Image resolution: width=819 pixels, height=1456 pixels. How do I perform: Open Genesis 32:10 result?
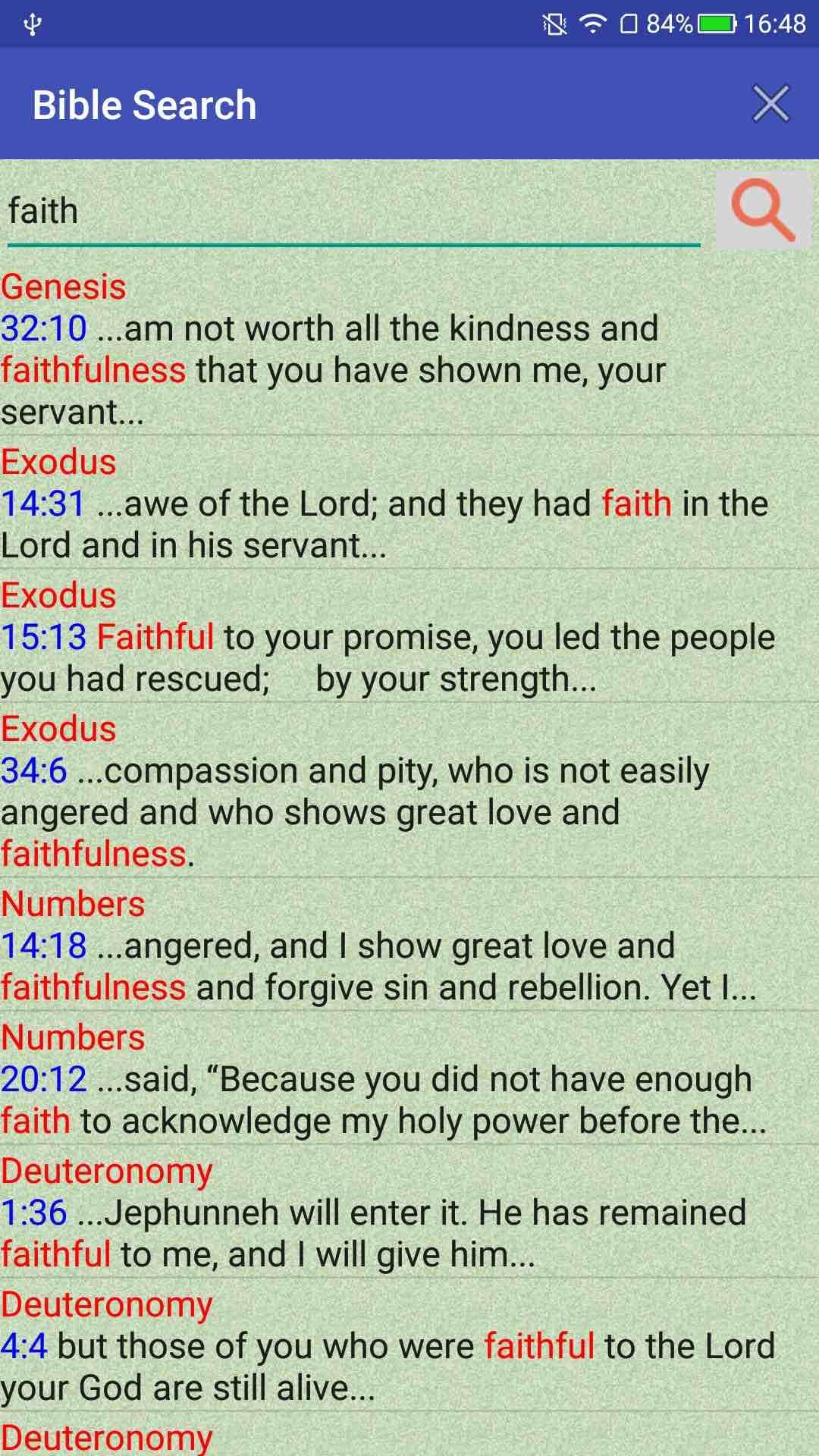(x=409, y=350)
